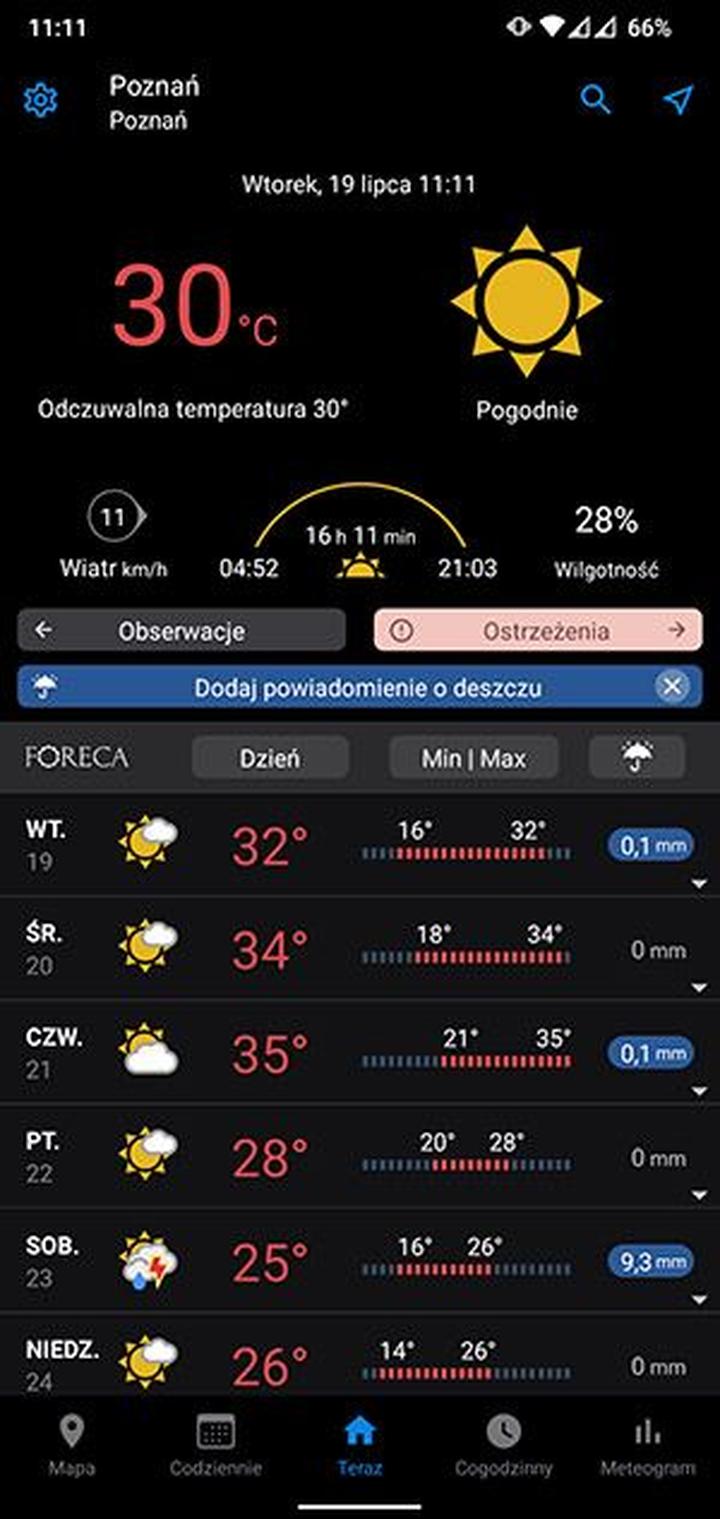Expand Wednesday's forecast details
Image resolution: width=720 pixels, height=1519 pixels.
pyautogui.click(x=698, y=988)
